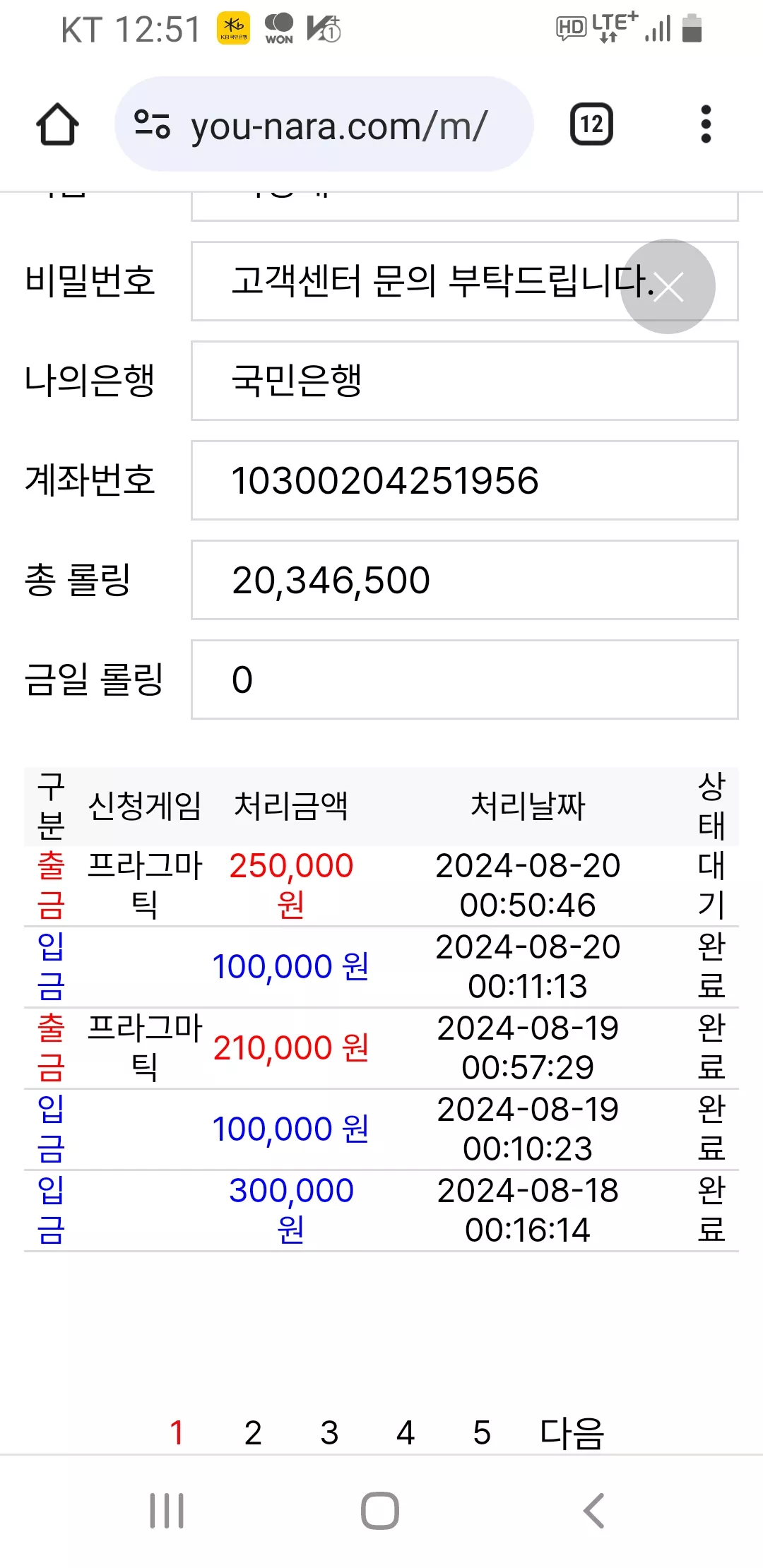Tap the 나의은행 field showing 국민은행
The image size is (763, 1568).
coord(465,381)
